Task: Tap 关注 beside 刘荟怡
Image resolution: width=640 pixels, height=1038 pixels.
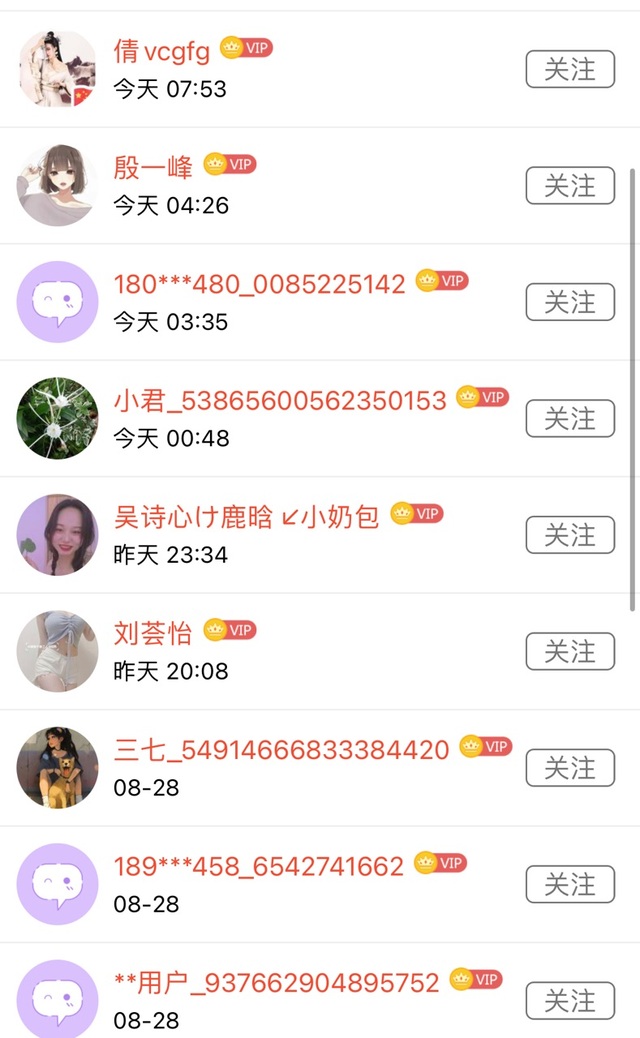Action: [x=570, y=652]
